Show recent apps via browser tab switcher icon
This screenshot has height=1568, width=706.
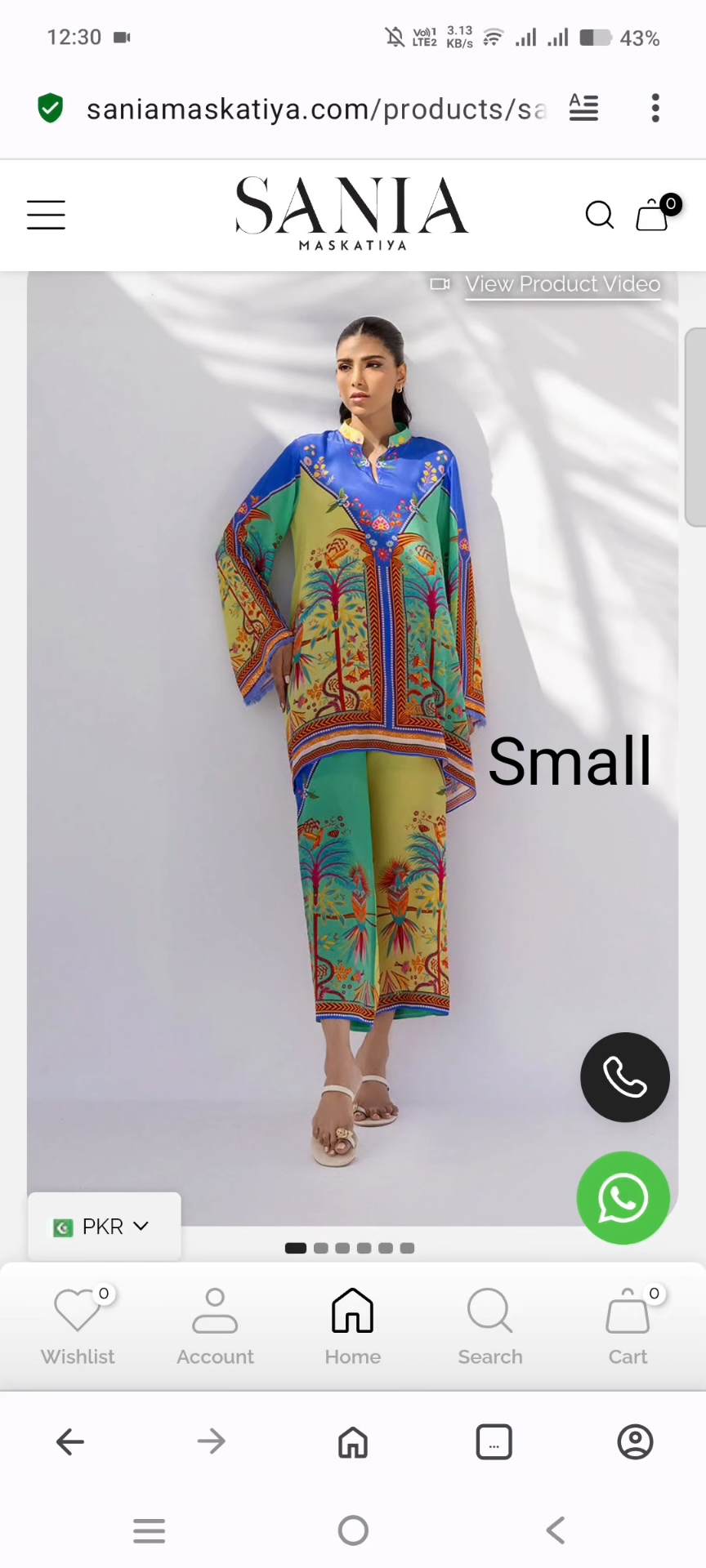[x=494, y=1441]
